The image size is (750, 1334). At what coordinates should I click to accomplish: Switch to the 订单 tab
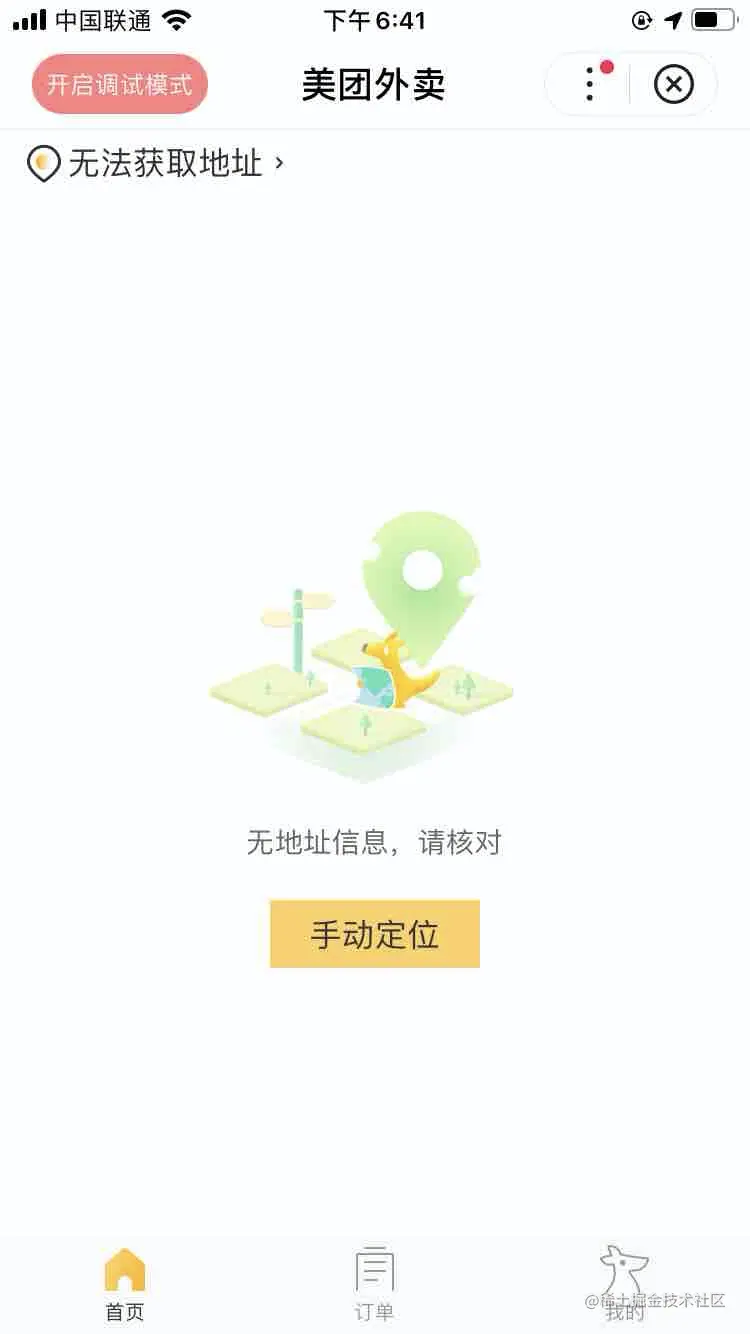click(375, 1285)
